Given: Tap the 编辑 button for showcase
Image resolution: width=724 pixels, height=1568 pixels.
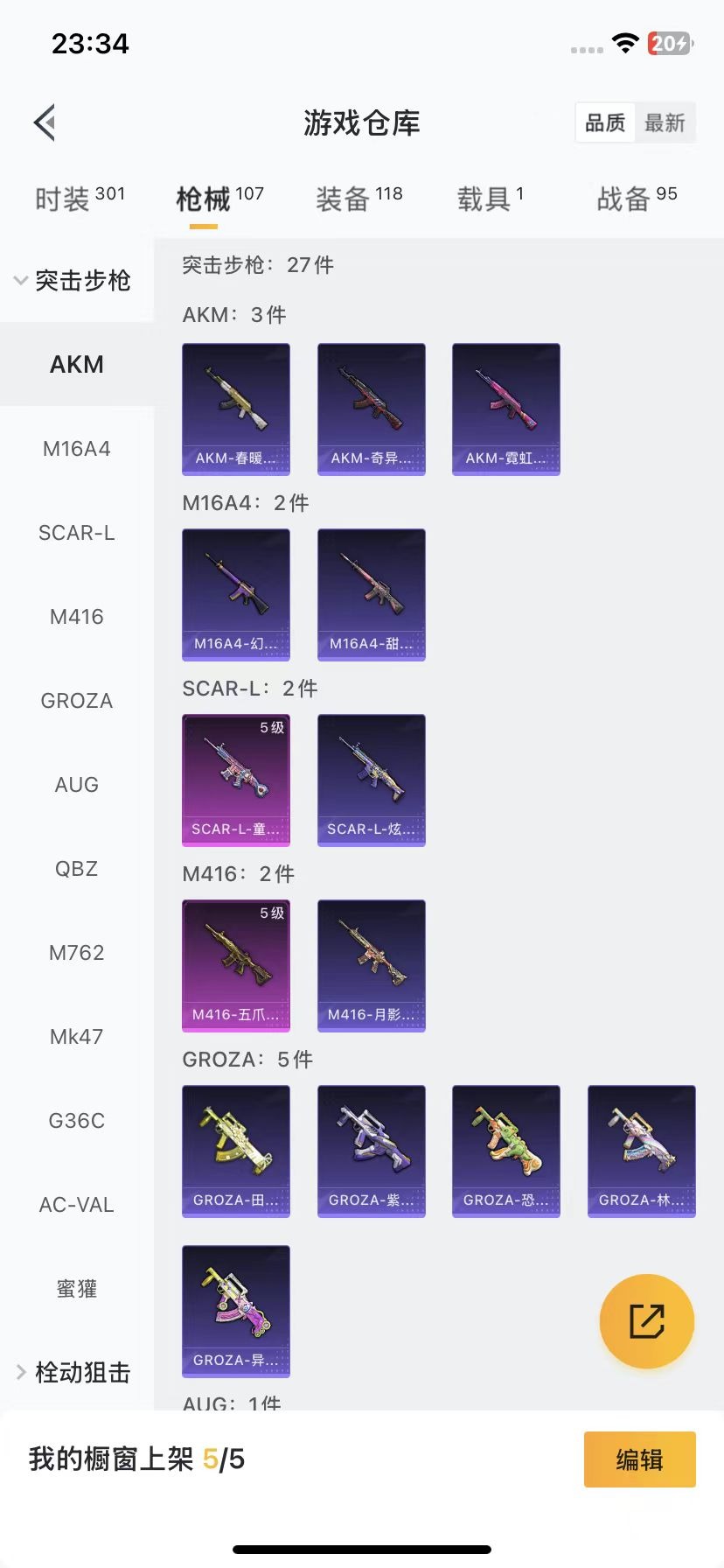Looking at the screenshot, I should coord(639,1459).
